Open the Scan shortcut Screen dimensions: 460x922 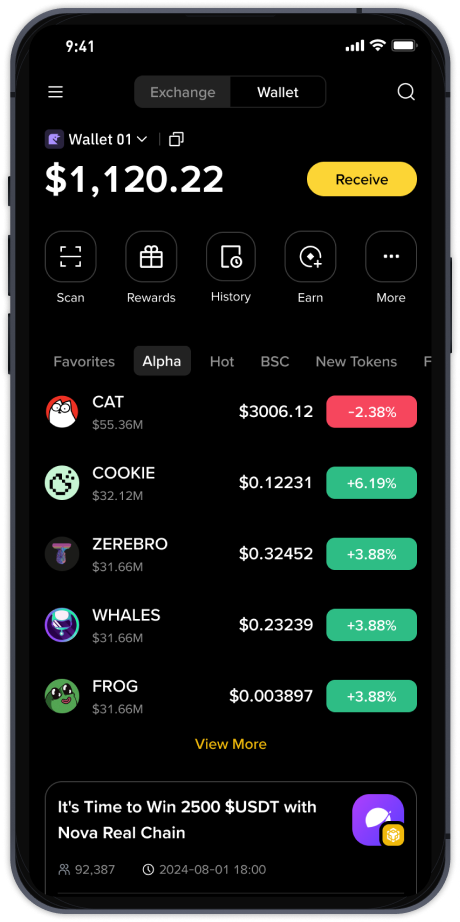point(71,268)
